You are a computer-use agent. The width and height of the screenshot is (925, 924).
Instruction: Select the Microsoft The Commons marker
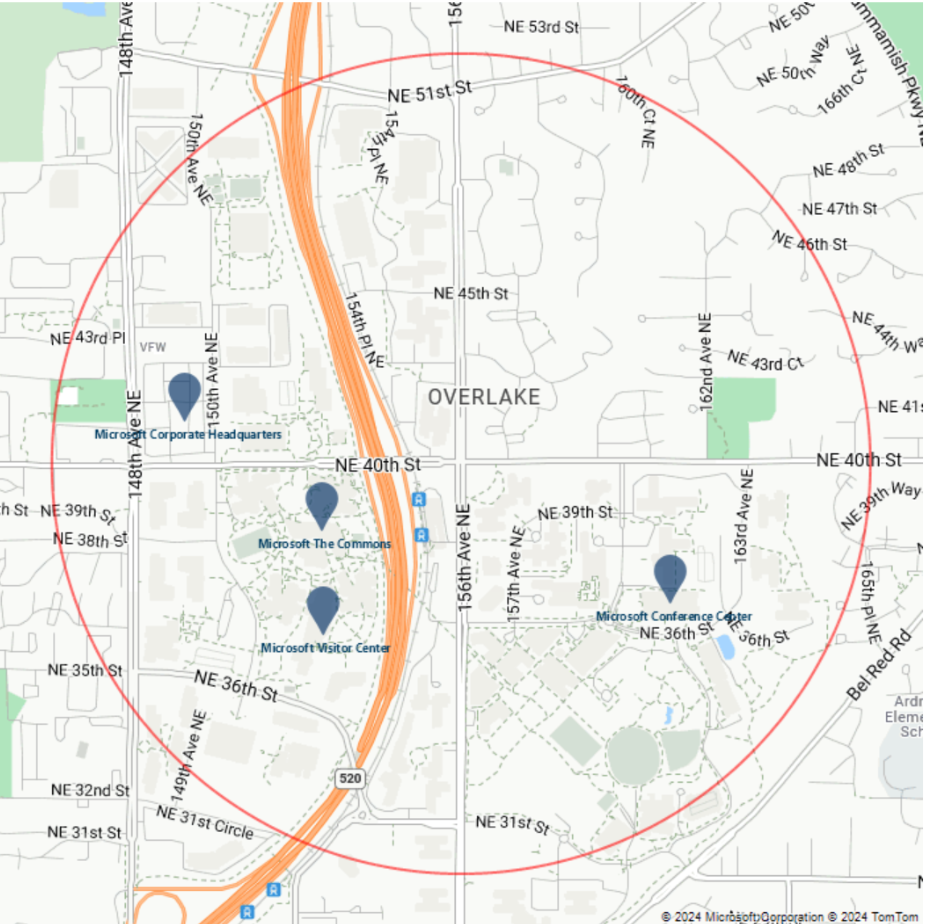tap(322, 503)
